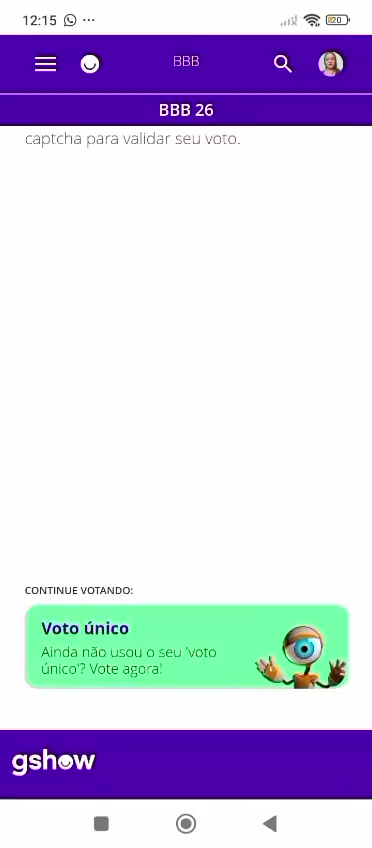
Task: Open the hamburger menu
Action: [x=45, y=64]
